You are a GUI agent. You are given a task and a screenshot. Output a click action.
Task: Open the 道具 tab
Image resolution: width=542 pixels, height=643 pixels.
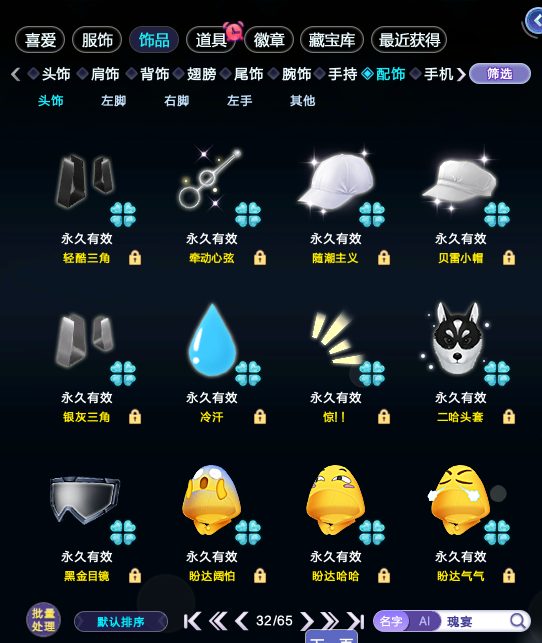[211, 40]
